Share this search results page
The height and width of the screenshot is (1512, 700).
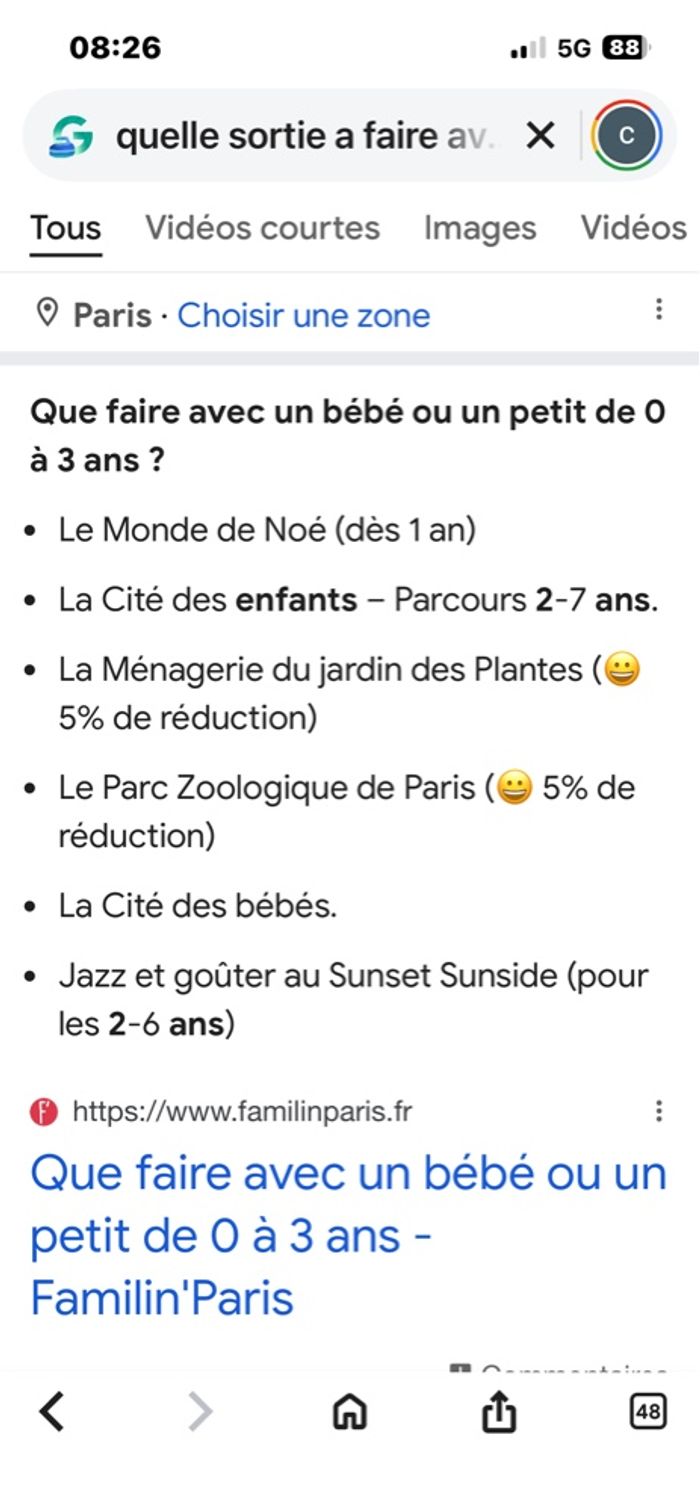pyautogui.click(x=498, y=1411)
